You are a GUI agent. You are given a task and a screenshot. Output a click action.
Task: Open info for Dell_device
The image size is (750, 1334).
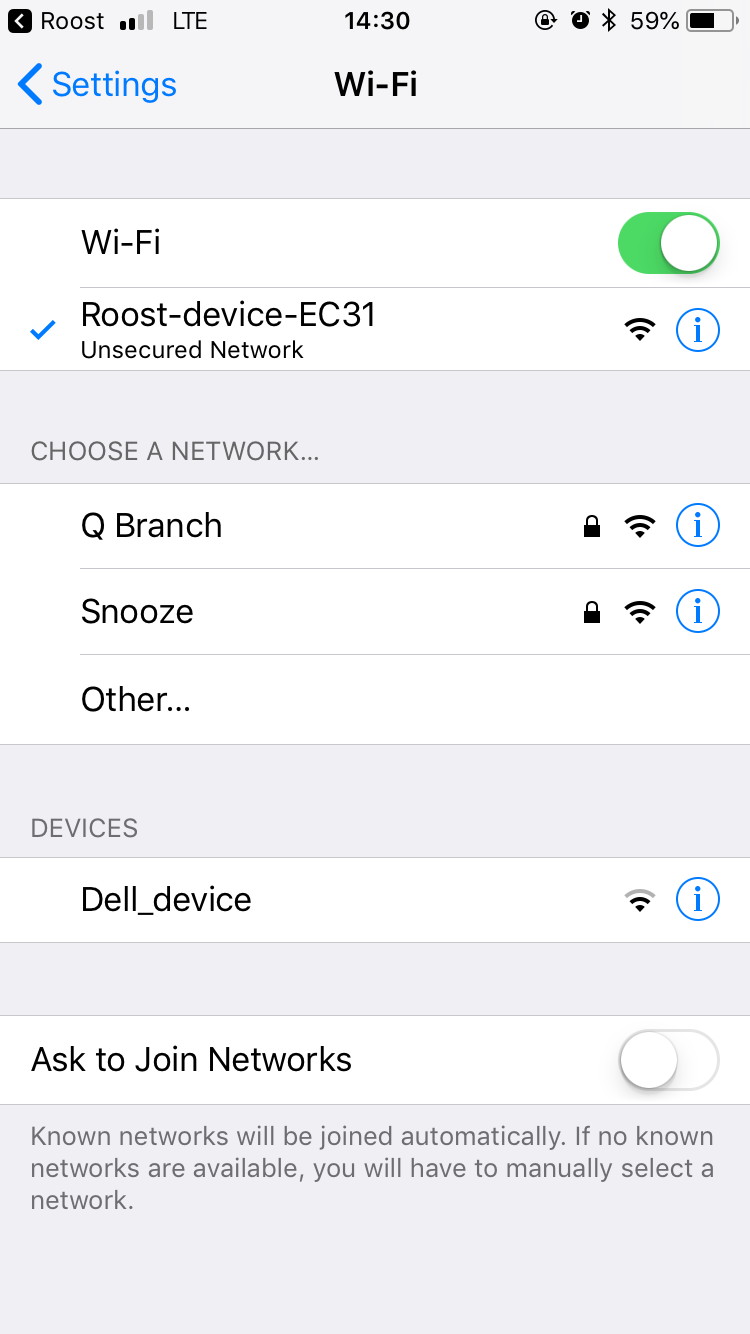[x=698, y=899]
